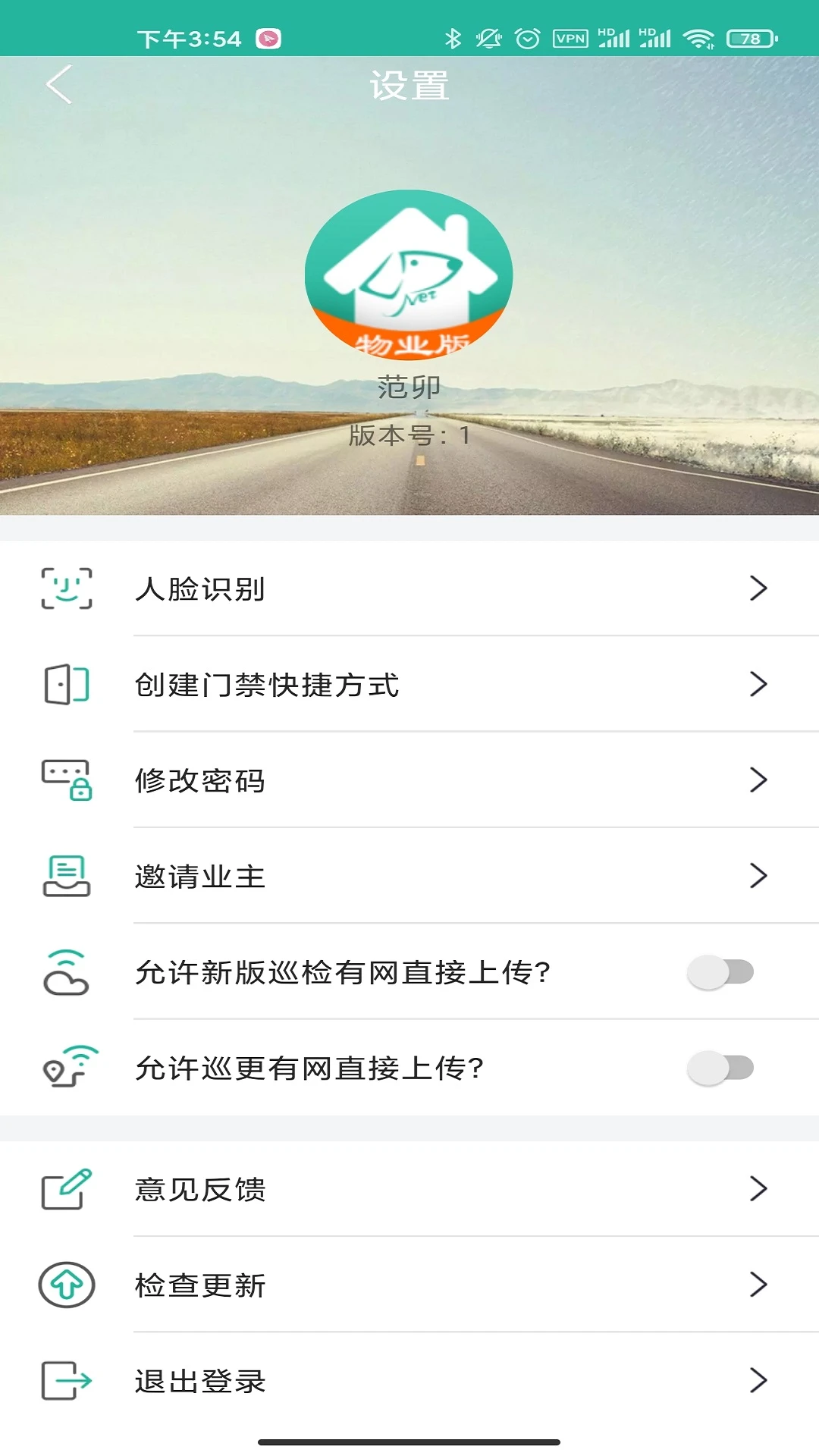
Task: Open the 意见反馈 settings item
Action: pyautogui.click(x=199, y=1189)
